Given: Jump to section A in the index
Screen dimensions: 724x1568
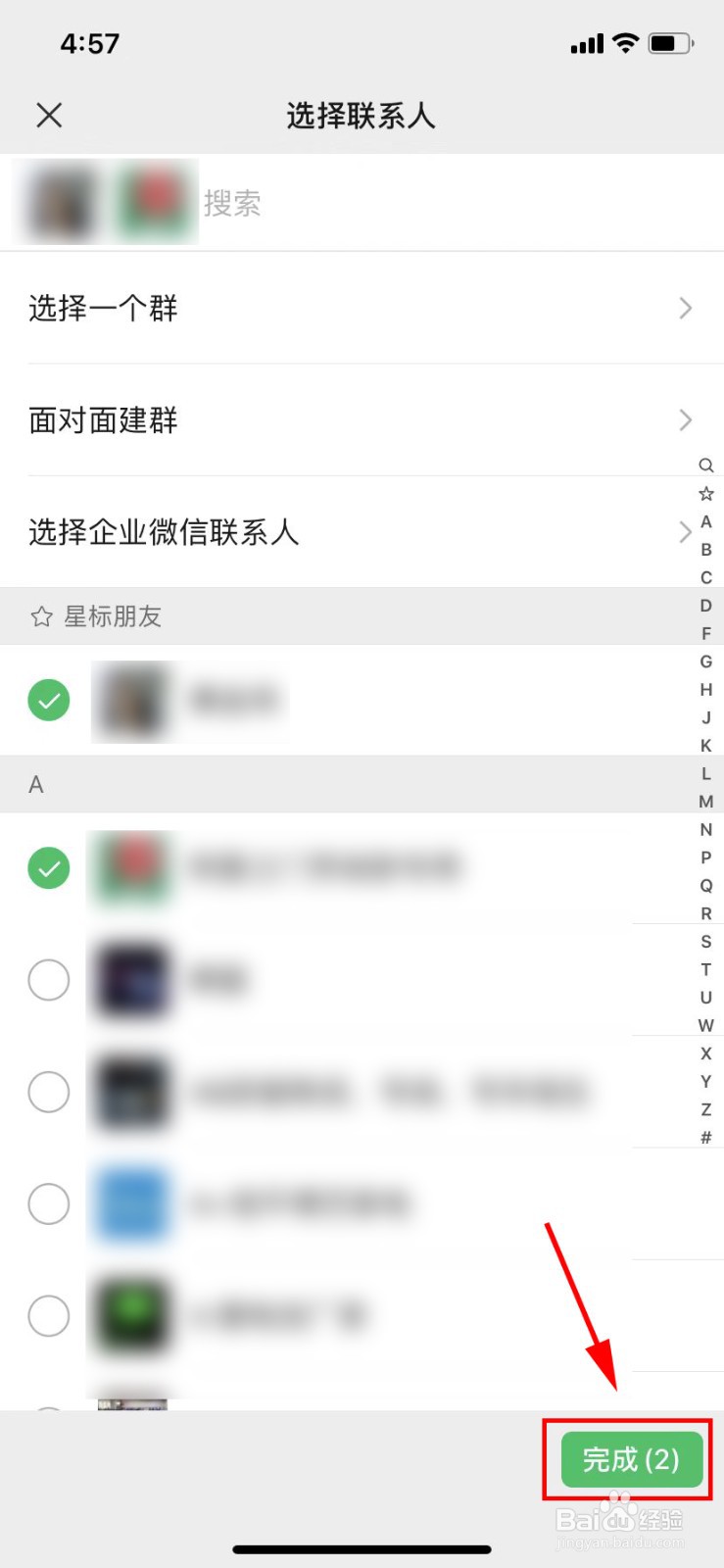Looking at the screenshot, I should click(x=706, y=521).
